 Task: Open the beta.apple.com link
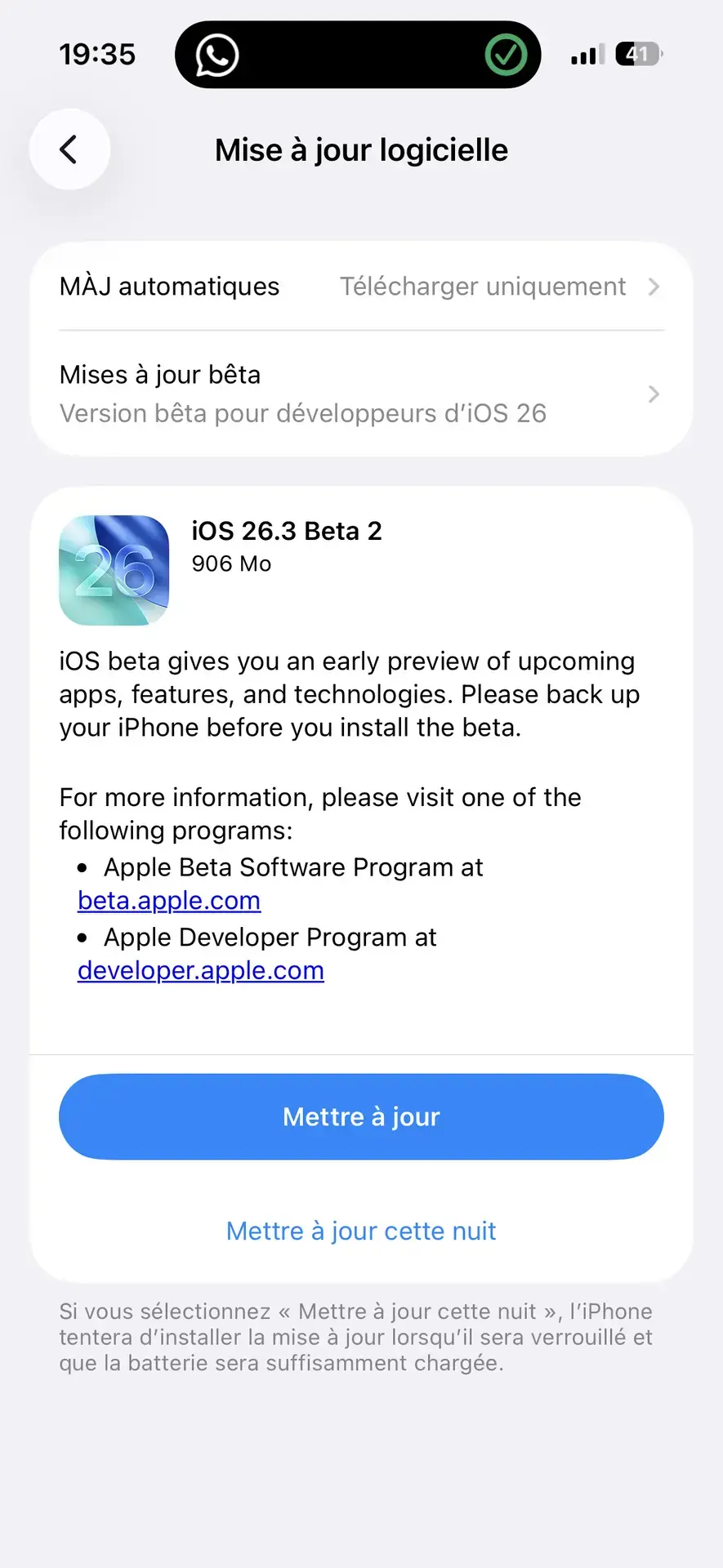(x=168, y=900)
